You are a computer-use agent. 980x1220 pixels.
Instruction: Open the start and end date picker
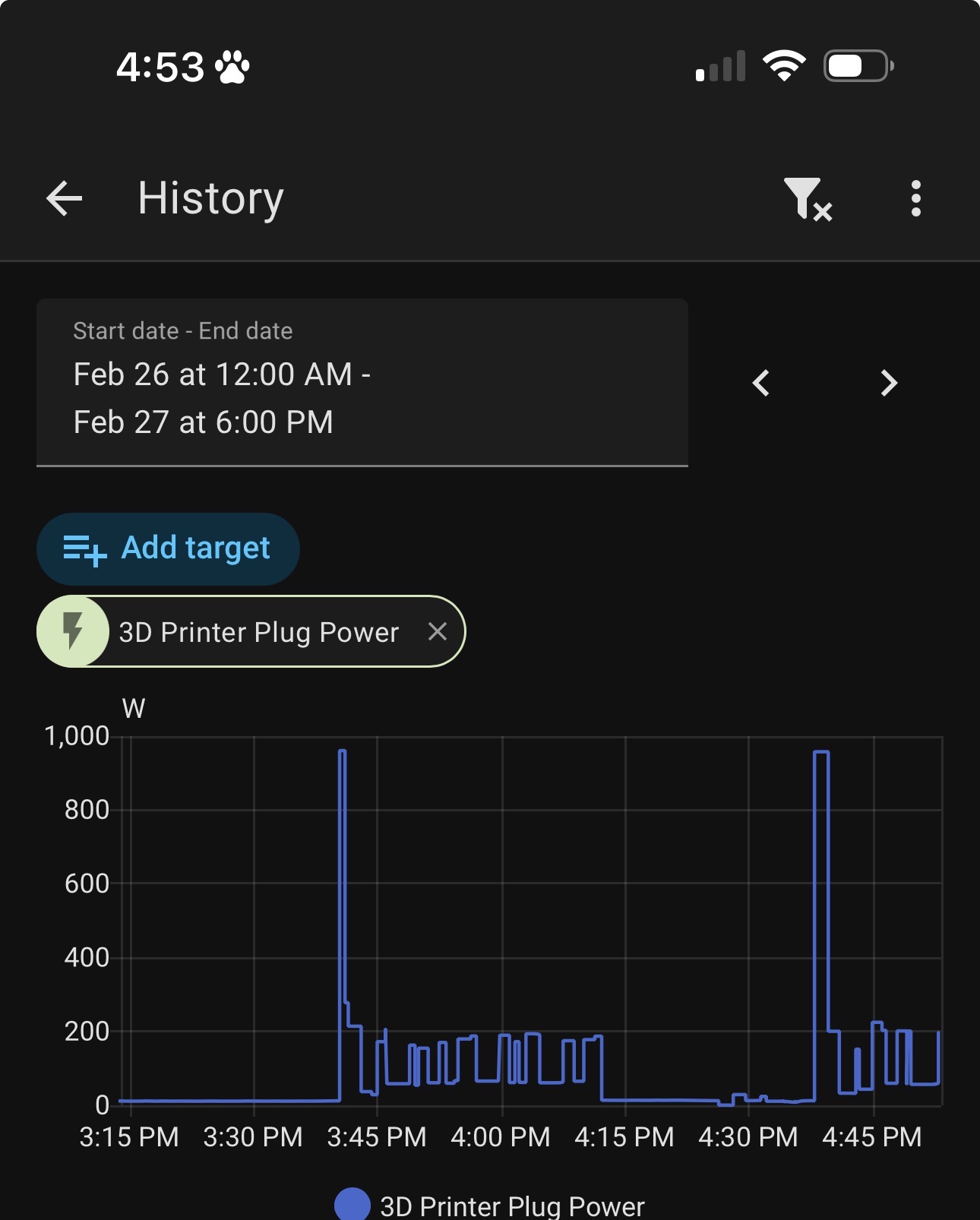click(362, 383)
